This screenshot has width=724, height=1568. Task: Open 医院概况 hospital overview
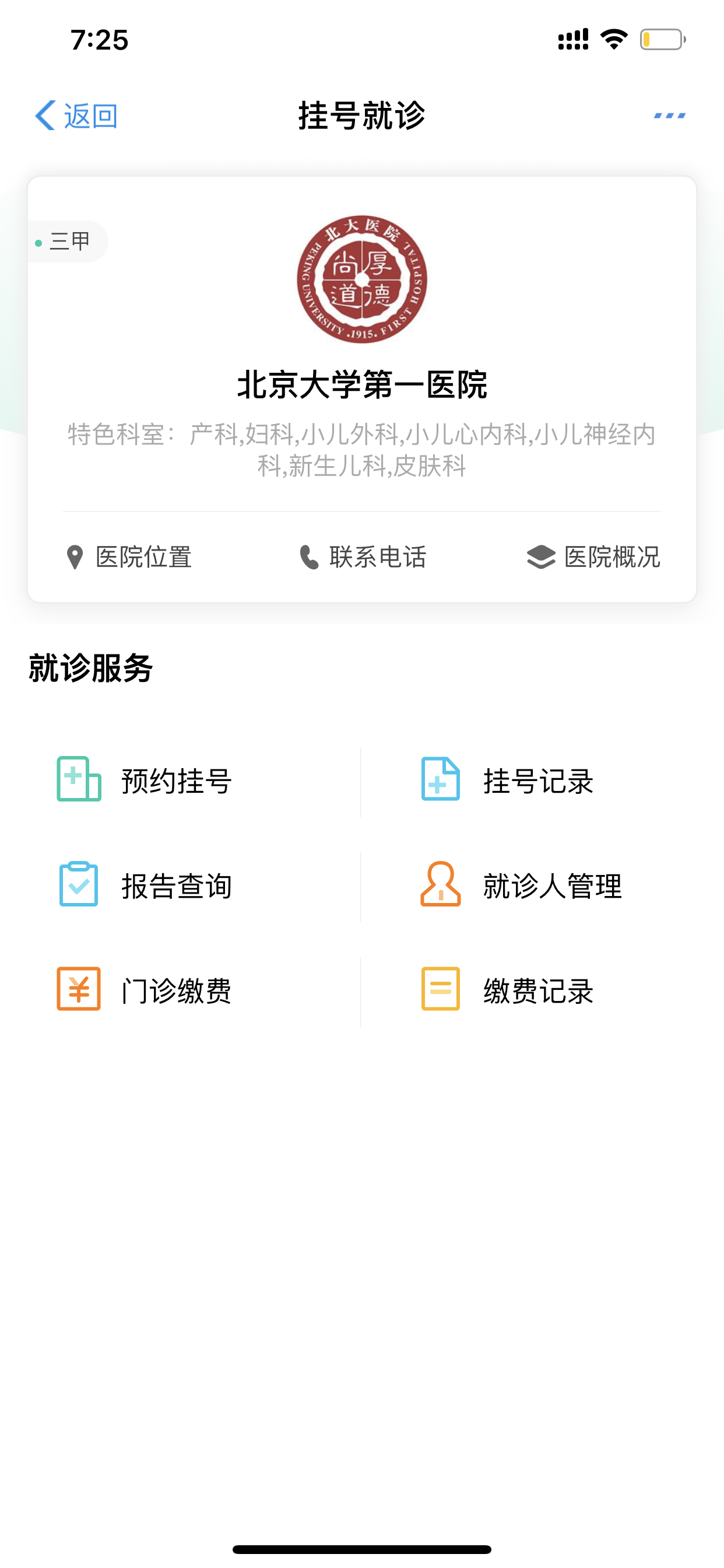pyautogui.click(x=594, y=557)
